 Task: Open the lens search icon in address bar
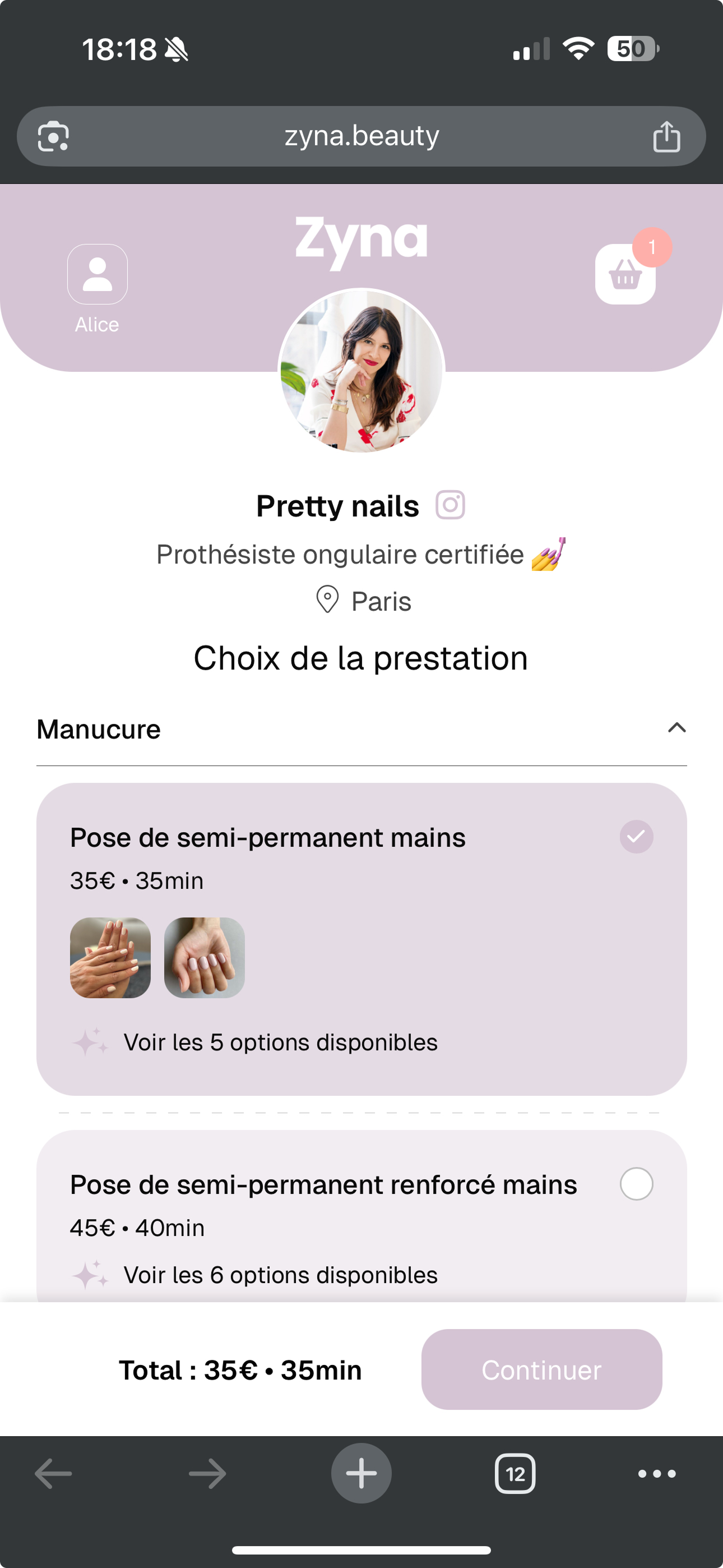tap(54, 136)
